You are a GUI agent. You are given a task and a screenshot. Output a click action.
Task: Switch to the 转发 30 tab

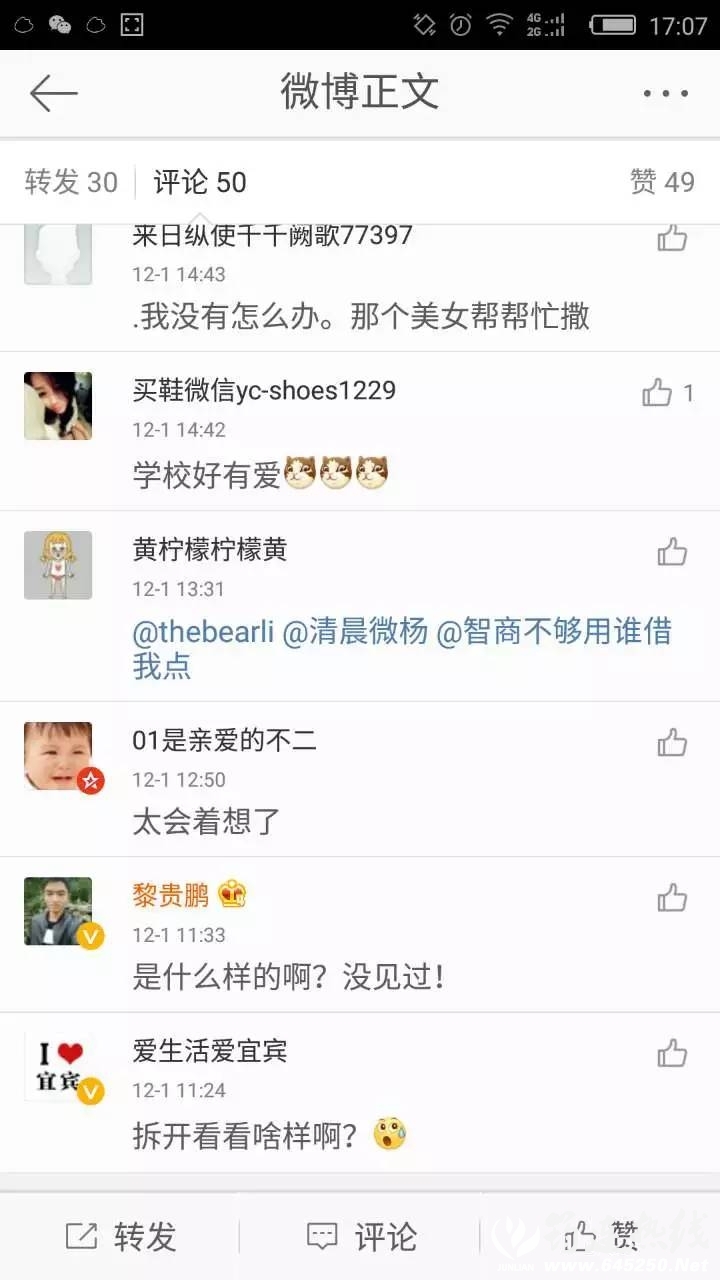[x=71, y=182]
